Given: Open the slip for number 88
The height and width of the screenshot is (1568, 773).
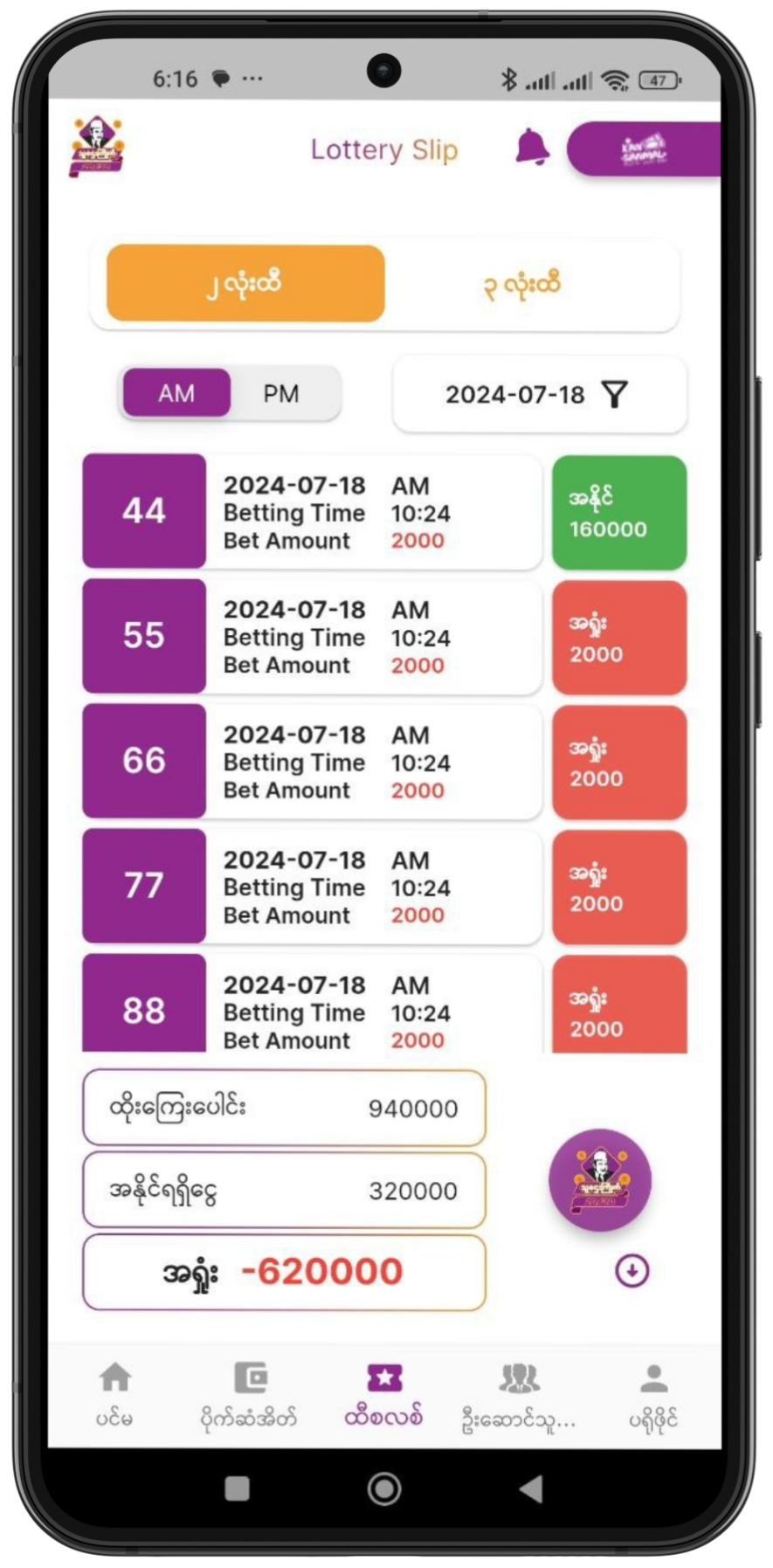Looking at the screenshot, I should click(312, 1005).
